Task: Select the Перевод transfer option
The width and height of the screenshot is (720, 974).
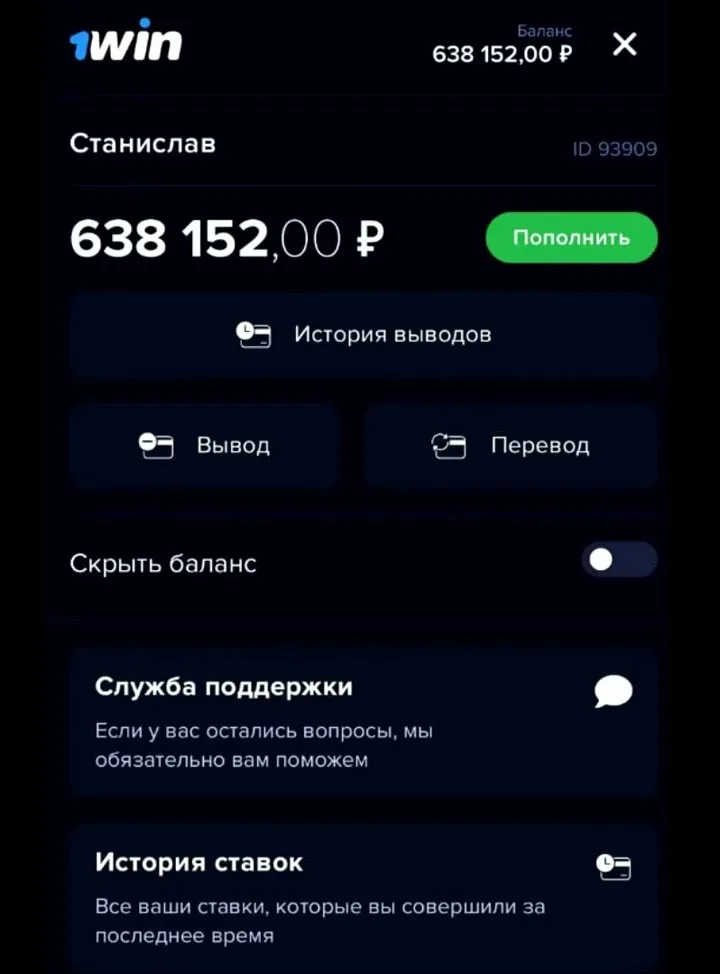Action: 510,446
